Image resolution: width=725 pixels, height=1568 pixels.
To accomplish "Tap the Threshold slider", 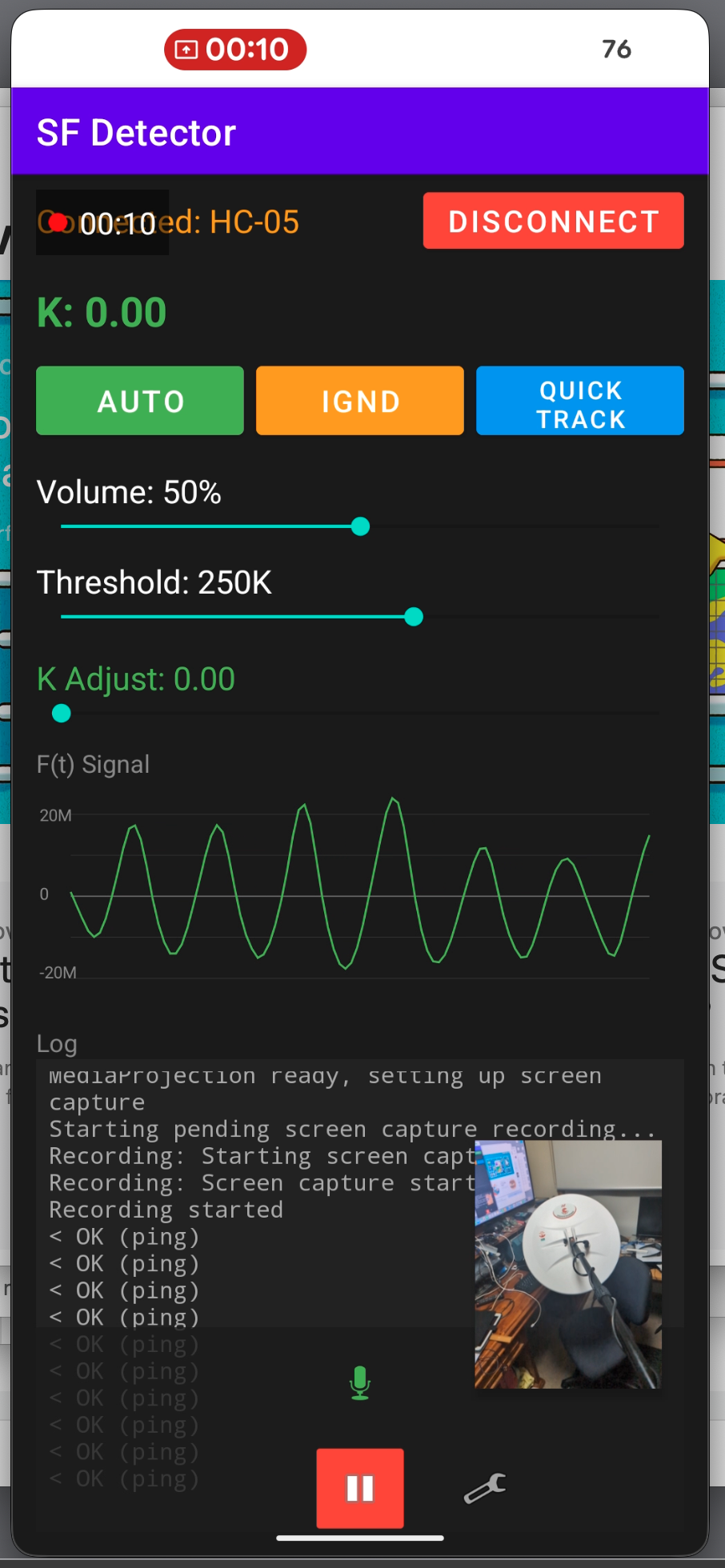I will 413,617.
